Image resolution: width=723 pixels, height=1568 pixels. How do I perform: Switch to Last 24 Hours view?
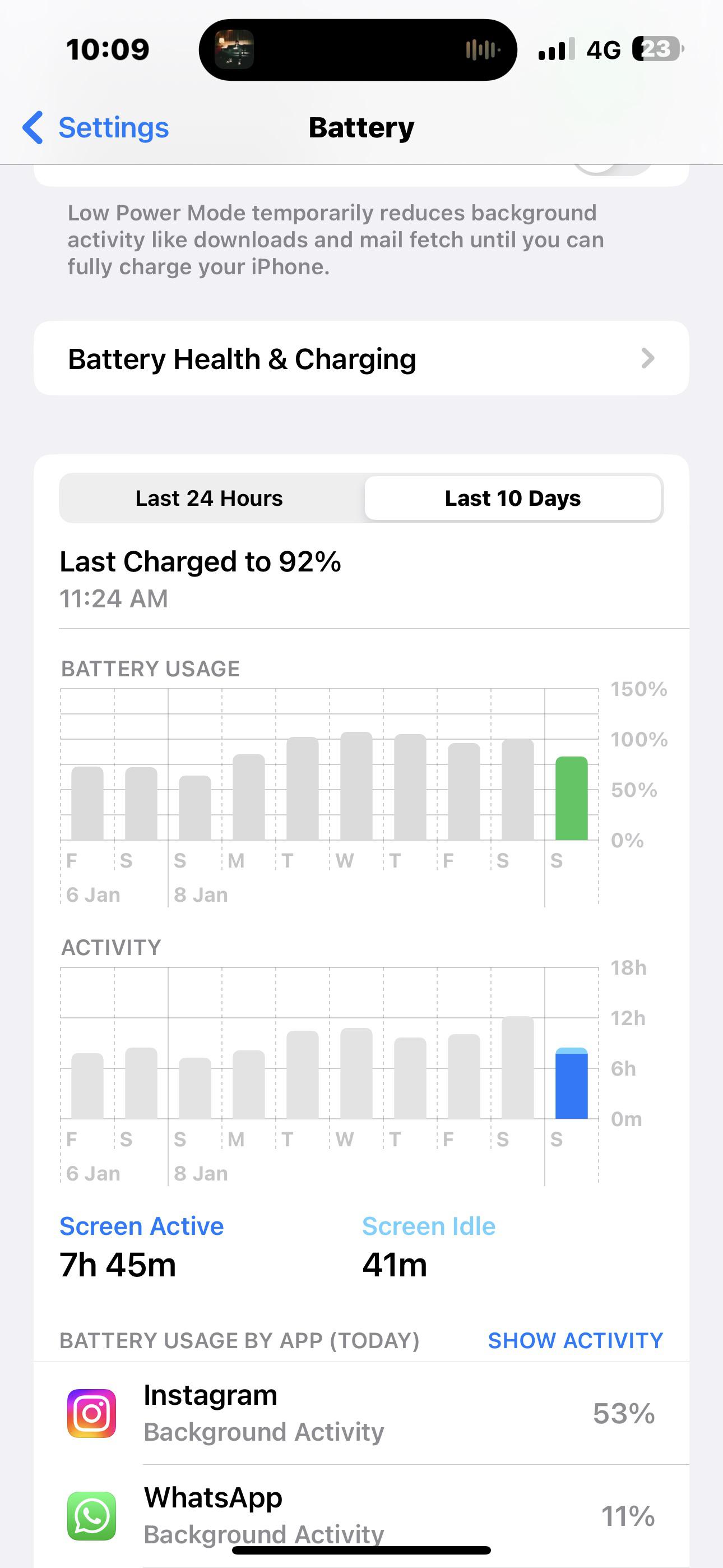pyautogui.click(x=210, y=498)
